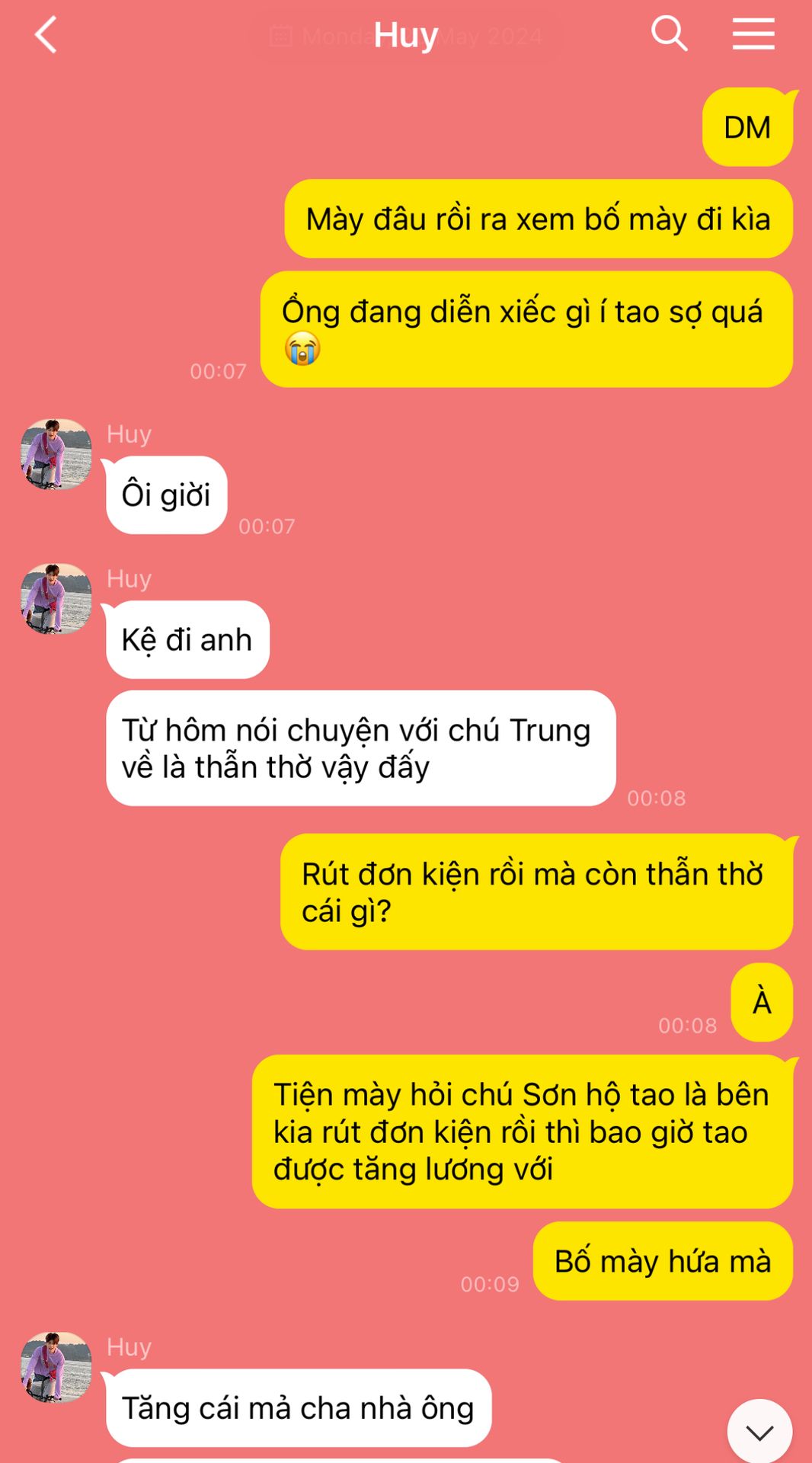View Huy's profile from the "Tăng cái mả" message
The image size is (812, 1463).
coord(56,1367)
